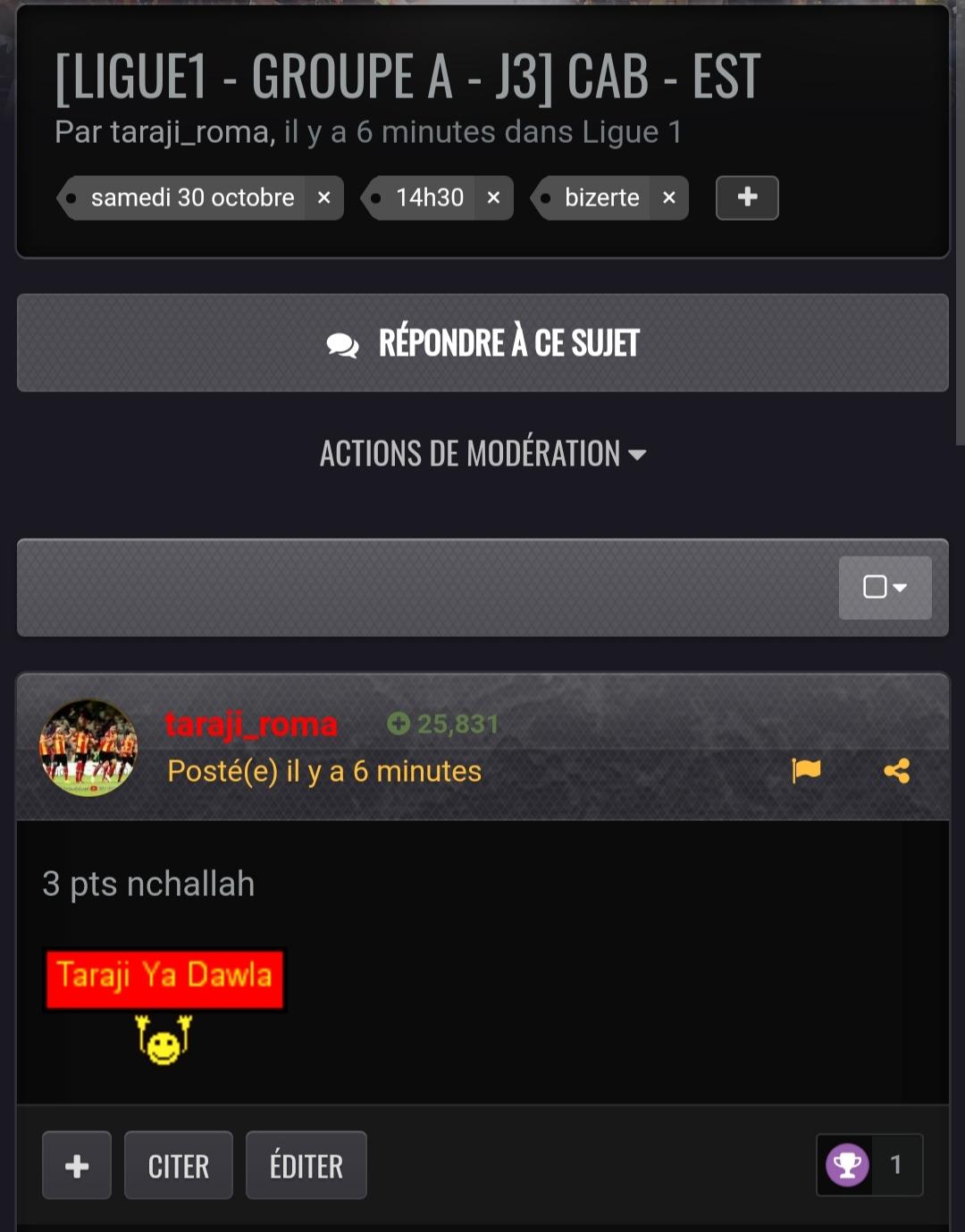965x1232 pixels.
Task: Report this post with flag icon
Action: (x=806, y=770)
